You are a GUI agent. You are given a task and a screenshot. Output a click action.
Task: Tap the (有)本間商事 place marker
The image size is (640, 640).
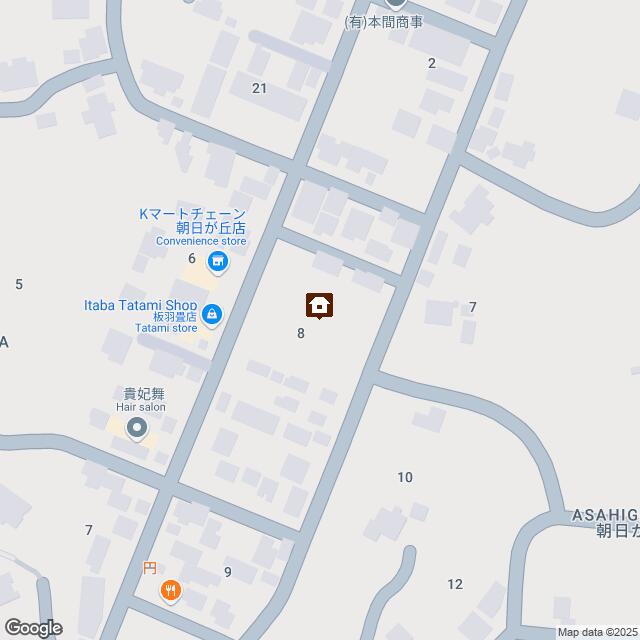tap(395, 5)
